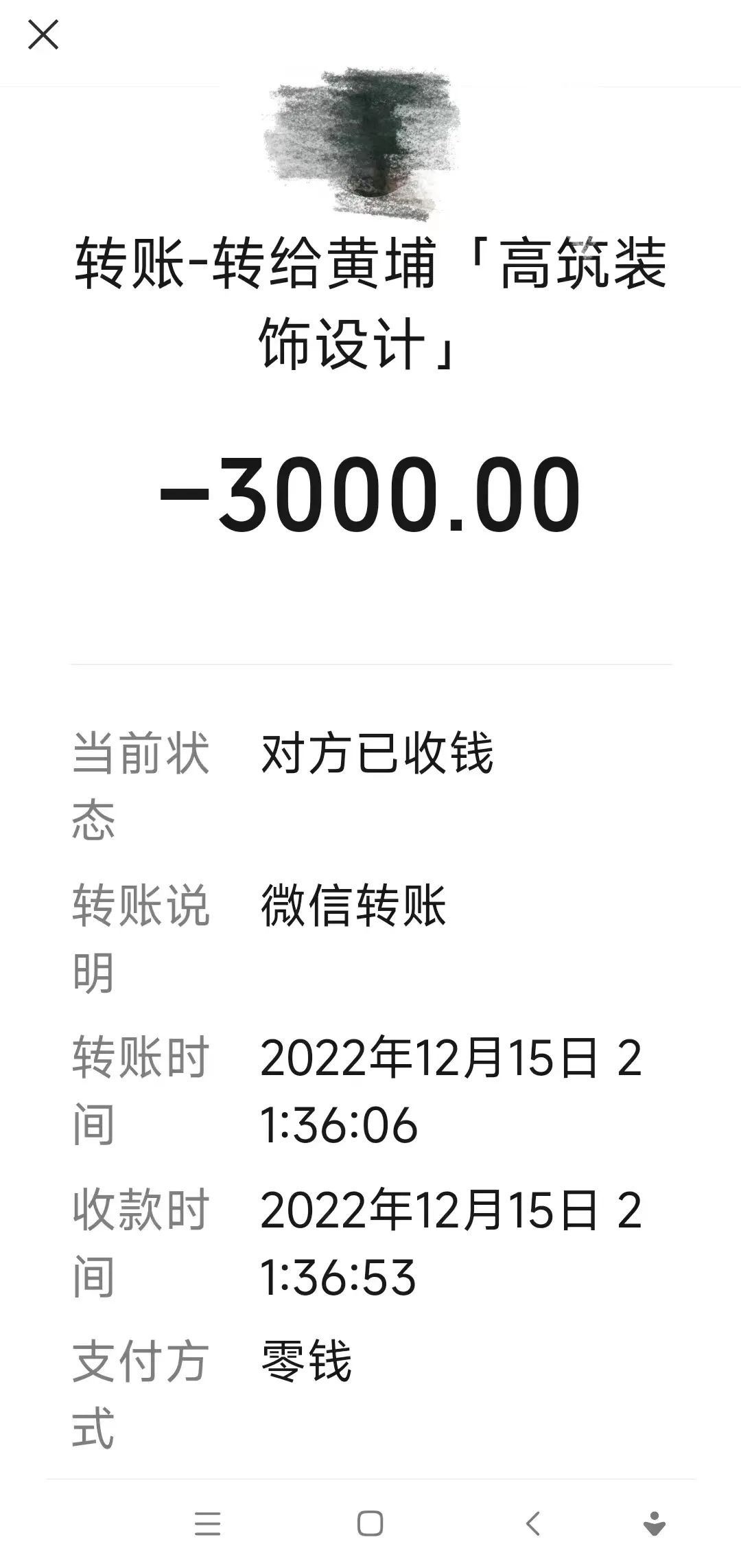This screenshot has width=741, height=1568.
Task: Close the transfer details page
Action: pos(43,34)
